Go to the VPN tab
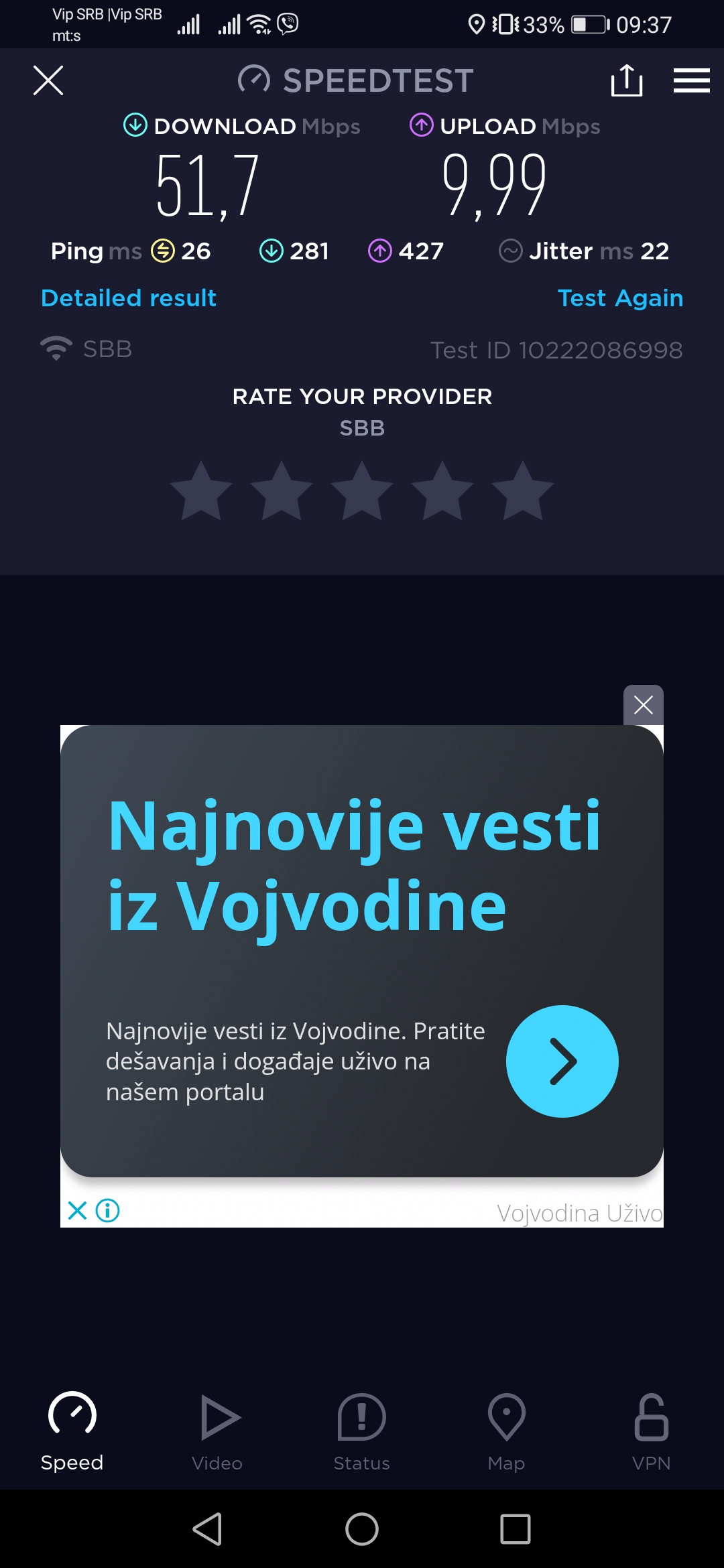Screen dimensions: 724x1568 pos(651,1431)
